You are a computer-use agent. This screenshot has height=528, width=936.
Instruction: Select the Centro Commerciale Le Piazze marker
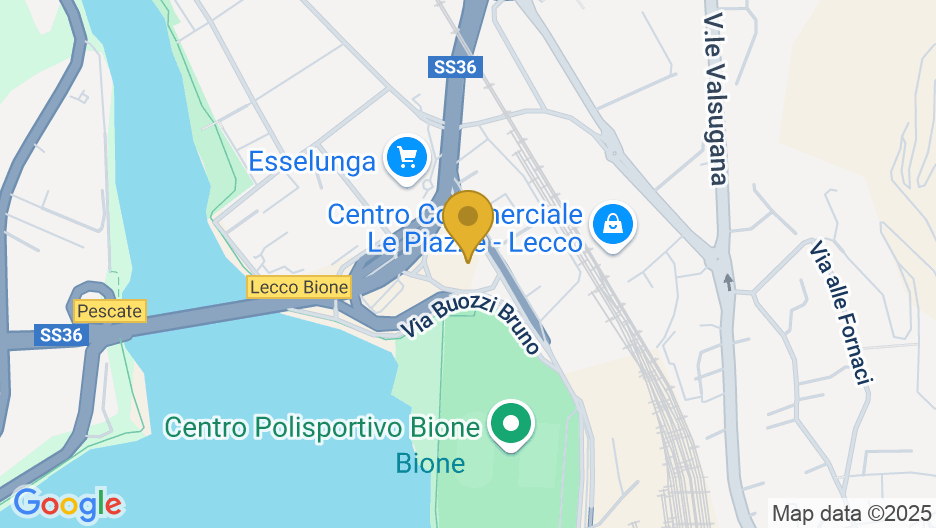pos(612,224)
